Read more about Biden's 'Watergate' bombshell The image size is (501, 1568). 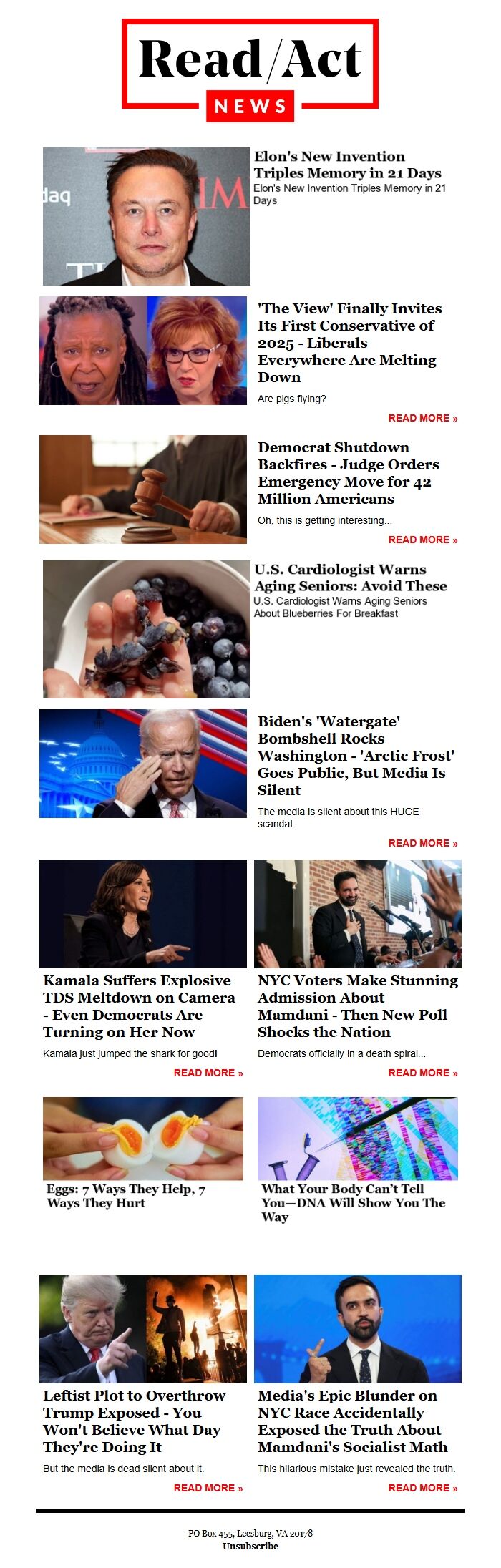(422, 843)
